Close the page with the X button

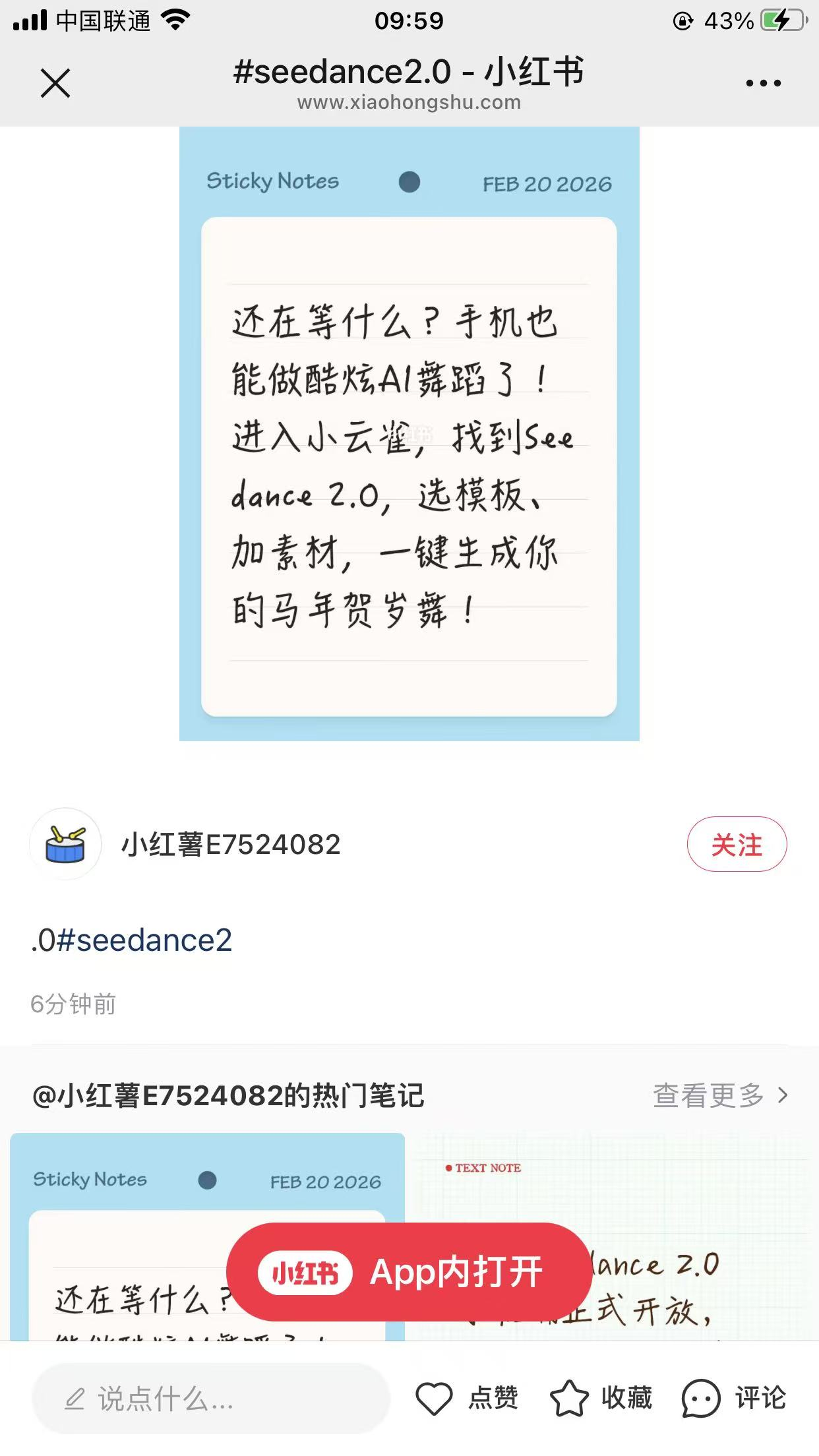pyautogui.click(x=55, y=82)
